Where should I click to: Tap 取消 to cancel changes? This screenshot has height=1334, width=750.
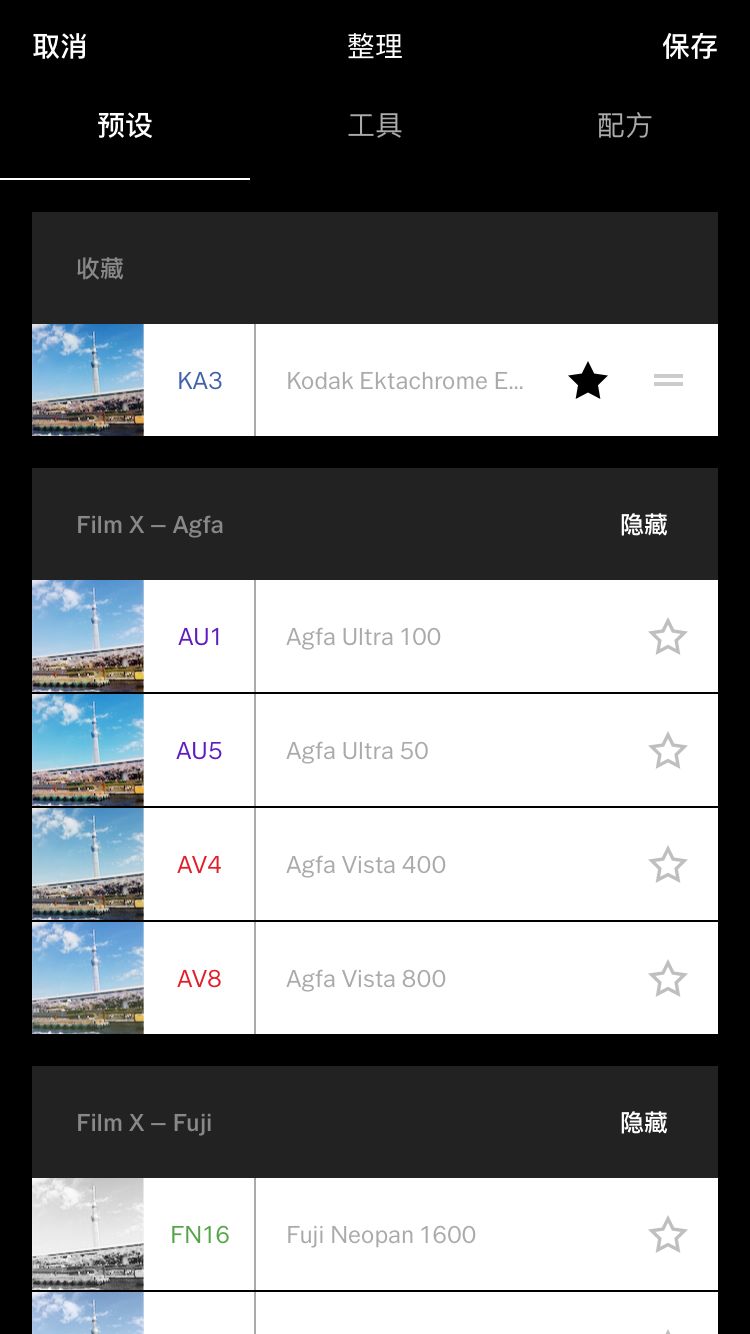tap(60, 46)
